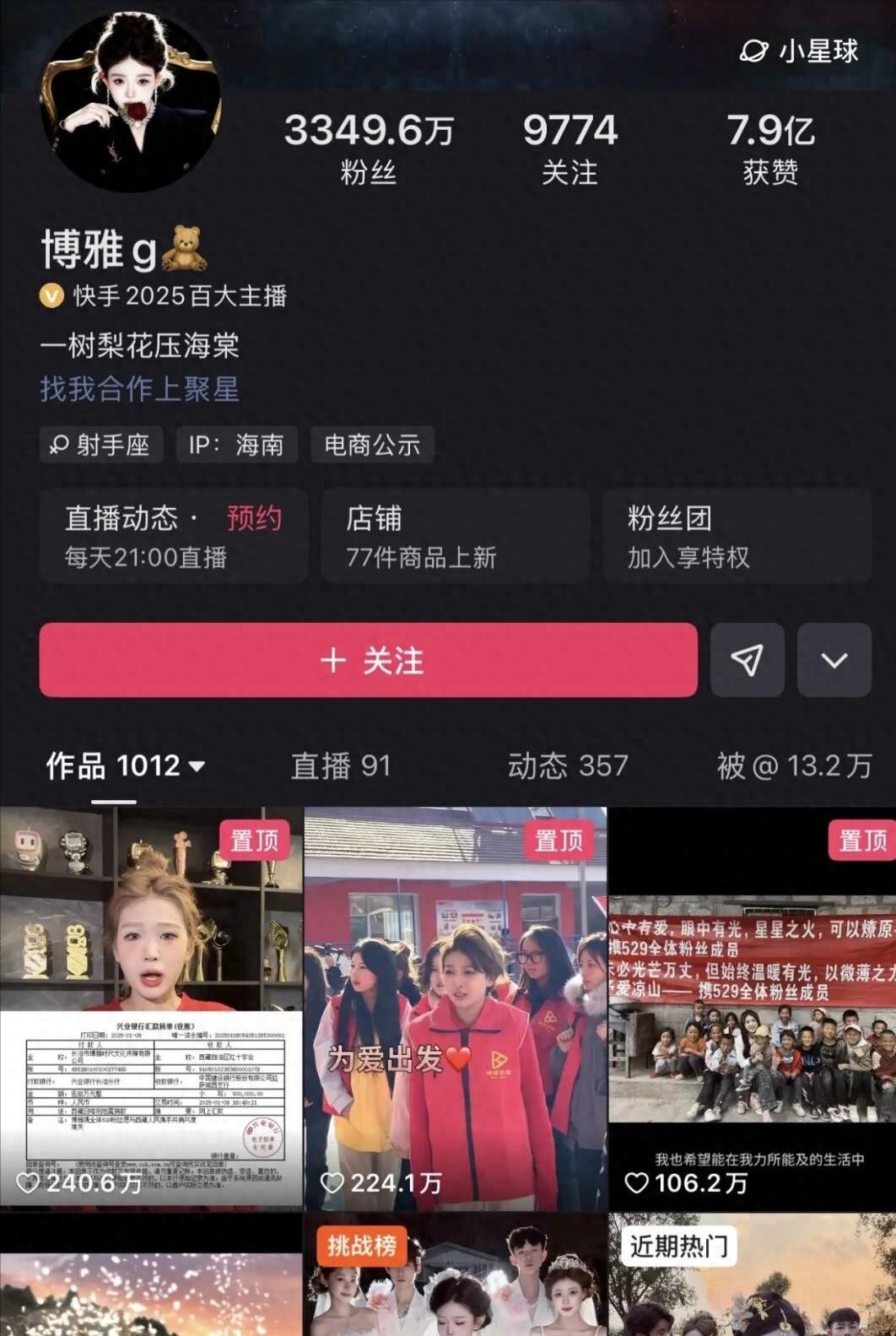Open the 为爱出发 pinned video

456,1009
